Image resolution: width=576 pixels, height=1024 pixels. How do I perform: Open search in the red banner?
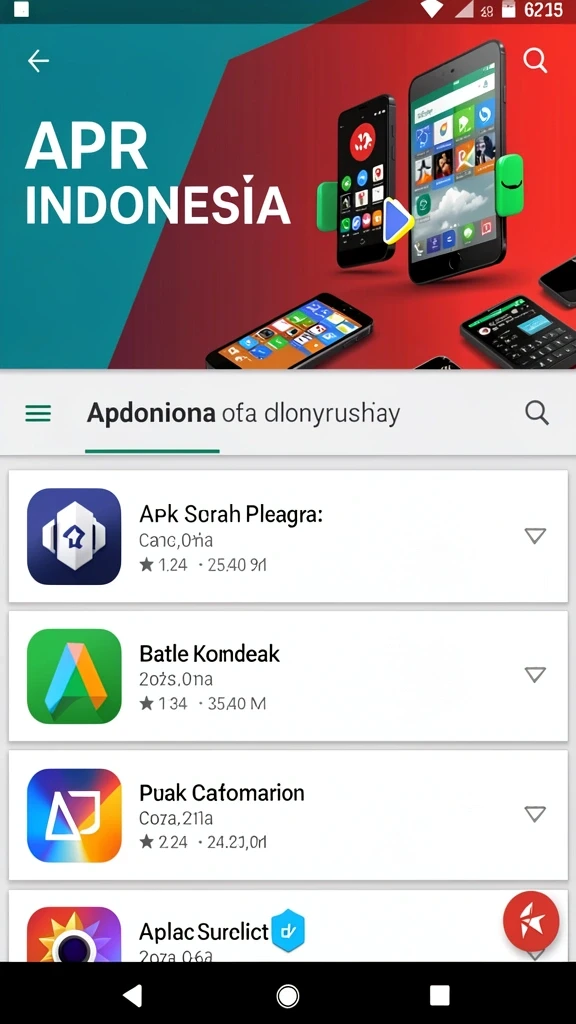coord(535,61)
